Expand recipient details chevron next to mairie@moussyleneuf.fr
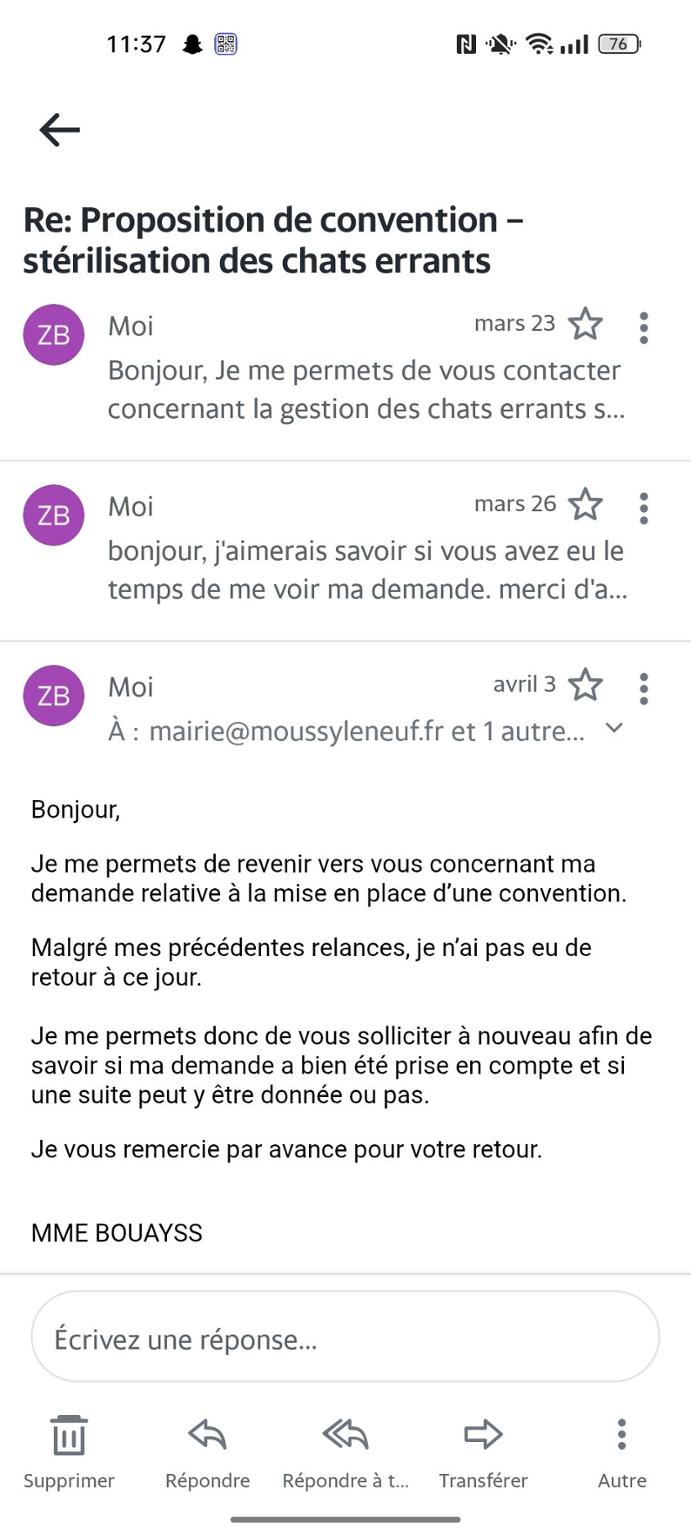The image size is (691, 1536). point(615,729)
